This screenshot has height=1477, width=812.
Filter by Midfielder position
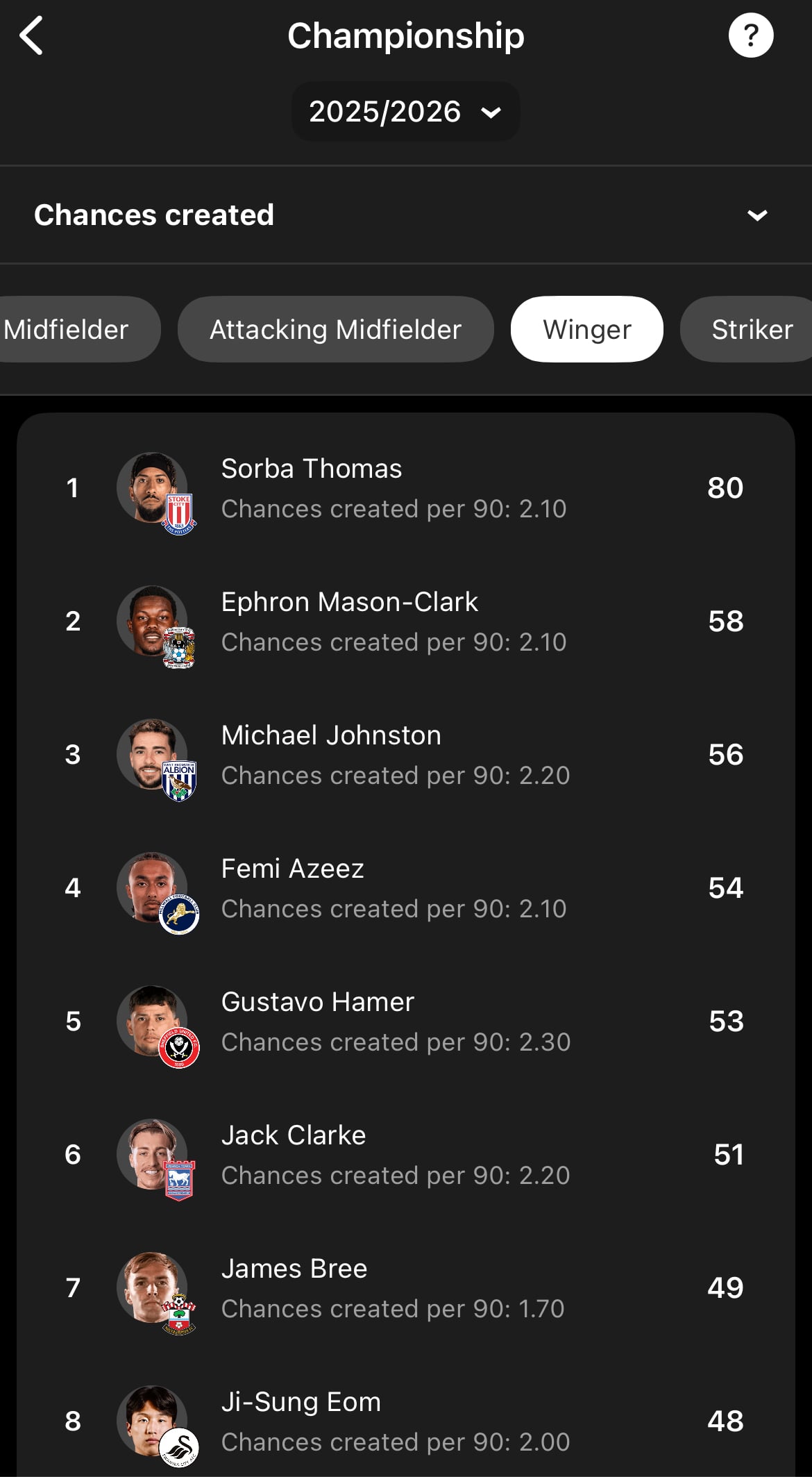pos(69,330)
